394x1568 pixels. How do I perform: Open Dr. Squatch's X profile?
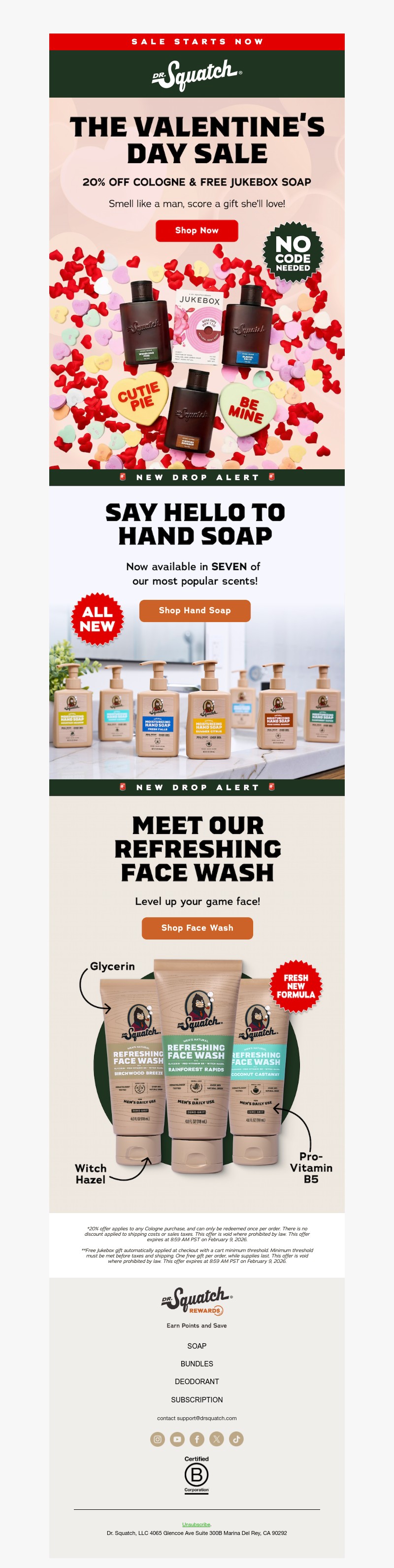217,1439
